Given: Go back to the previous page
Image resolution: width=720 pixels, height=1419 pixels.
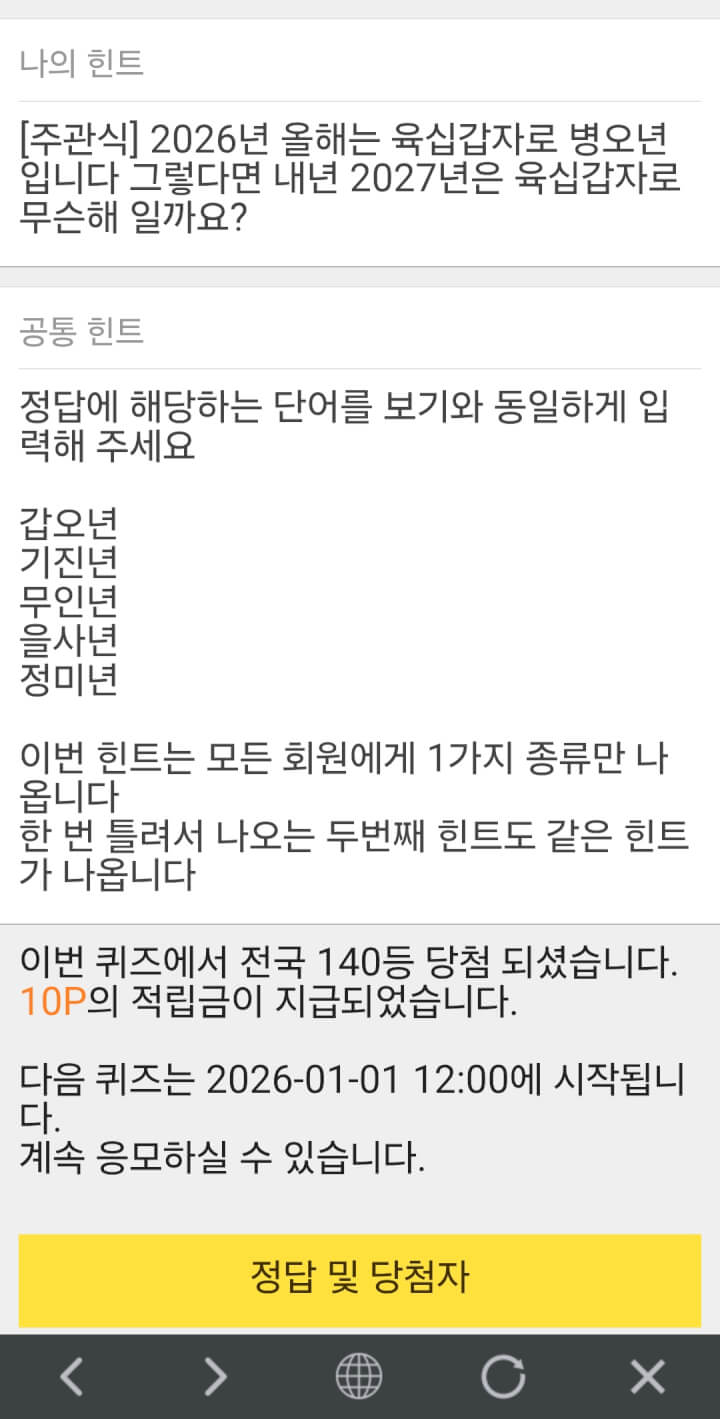Looking at the screenshot, I should point(71,1377).
